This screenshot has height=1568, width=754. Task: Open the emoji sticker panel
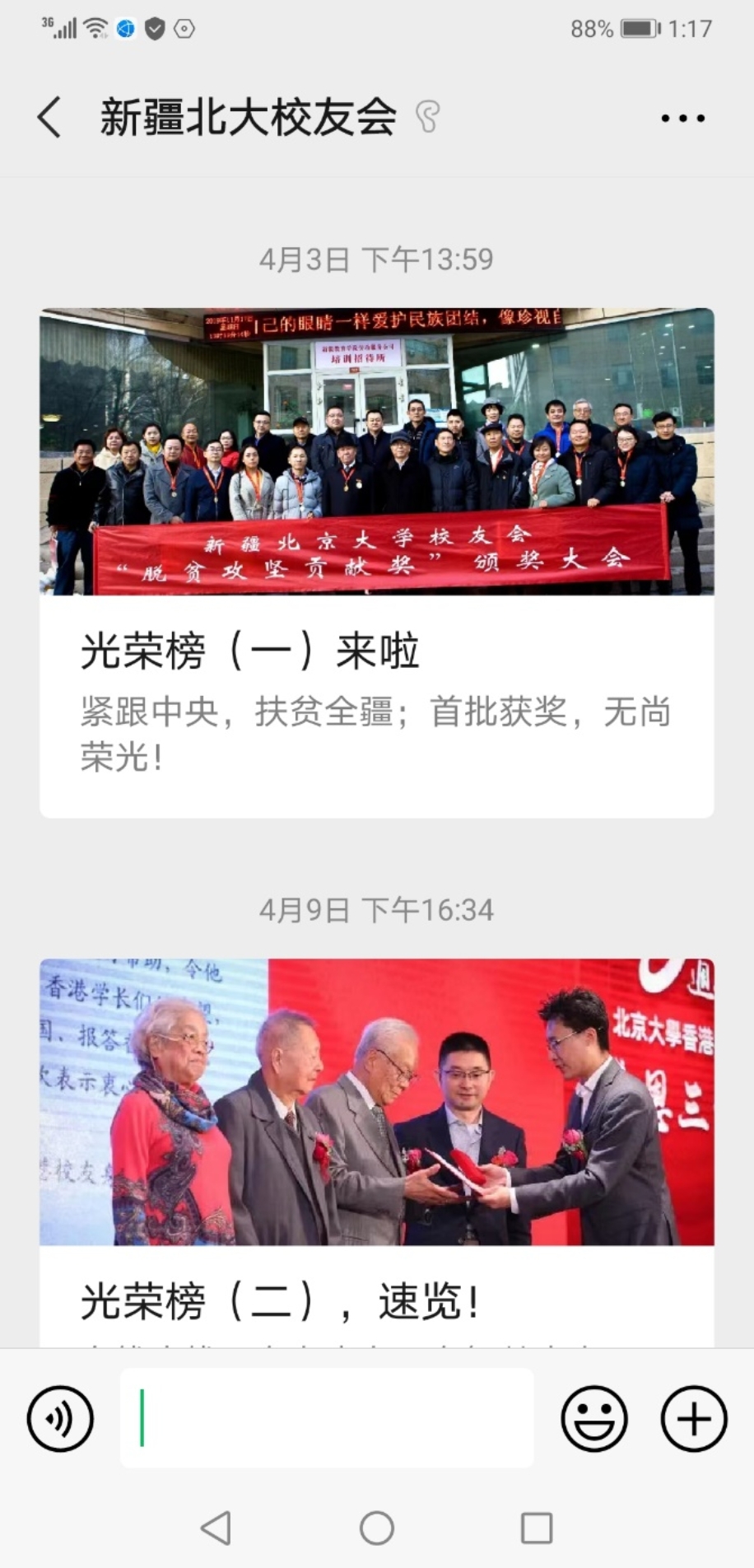[593, 1418]
